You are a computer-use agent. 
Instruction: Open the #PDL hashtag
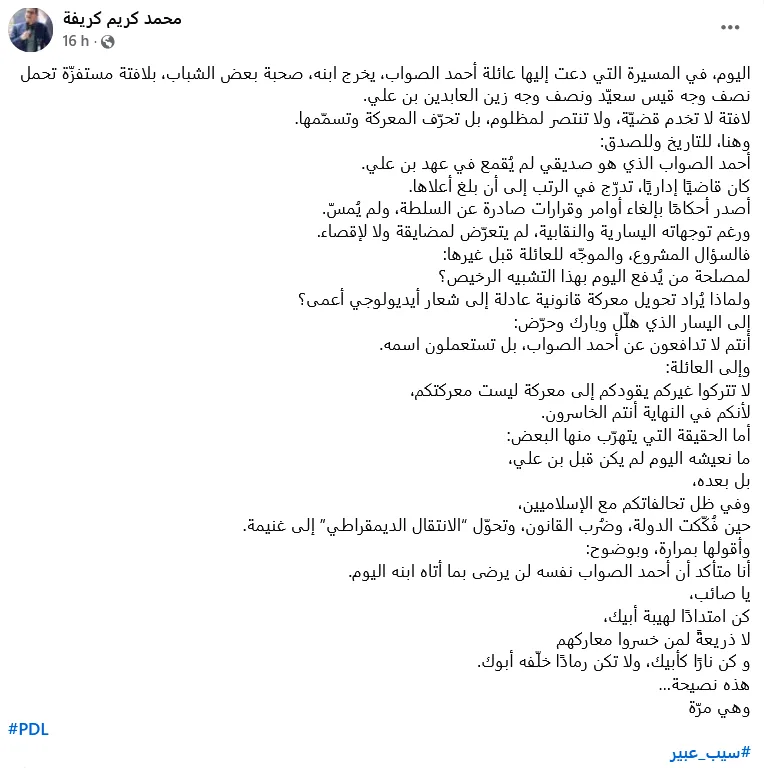(x=28, y=728)
